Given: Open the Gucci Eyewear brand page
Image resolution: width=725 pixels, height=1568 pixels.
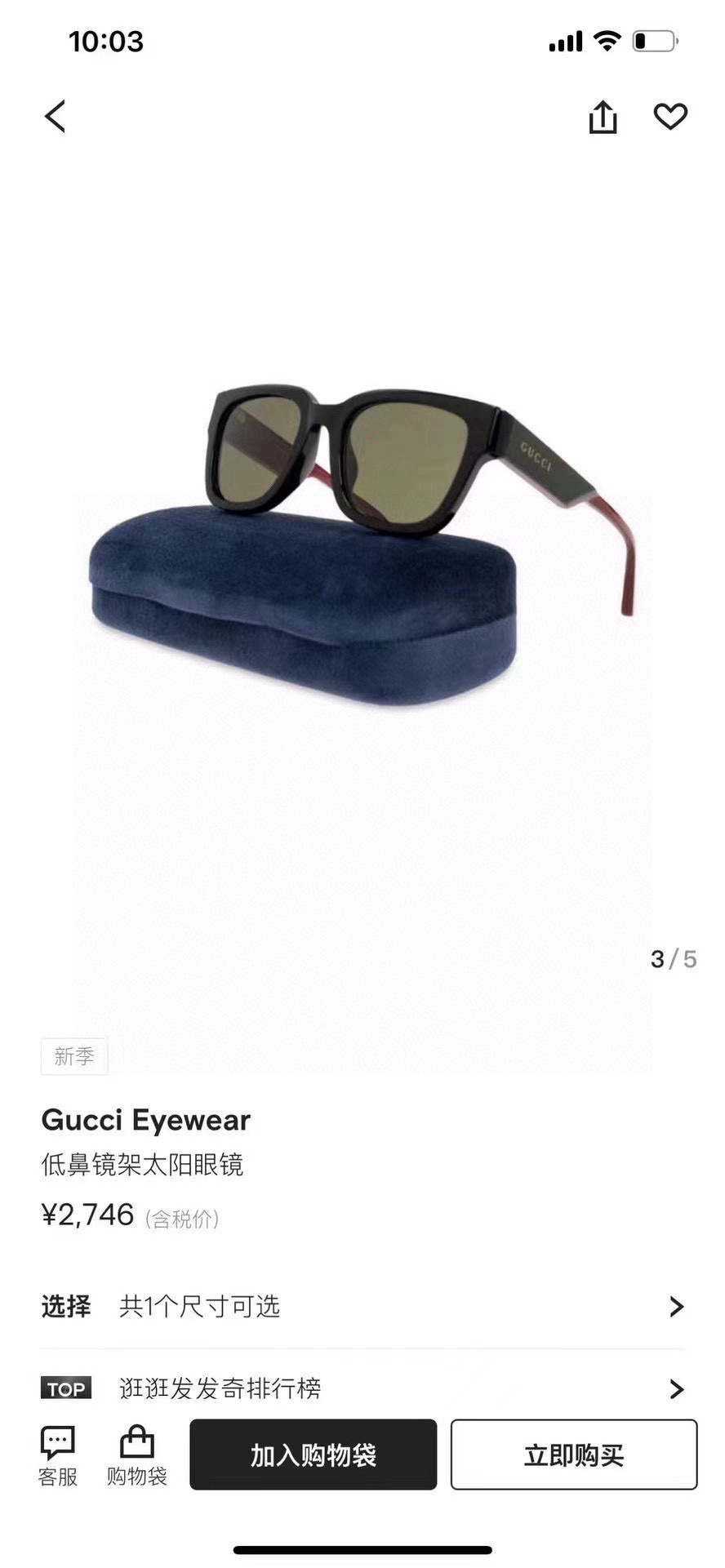Looking at the screenshot, I should 146,1120.
